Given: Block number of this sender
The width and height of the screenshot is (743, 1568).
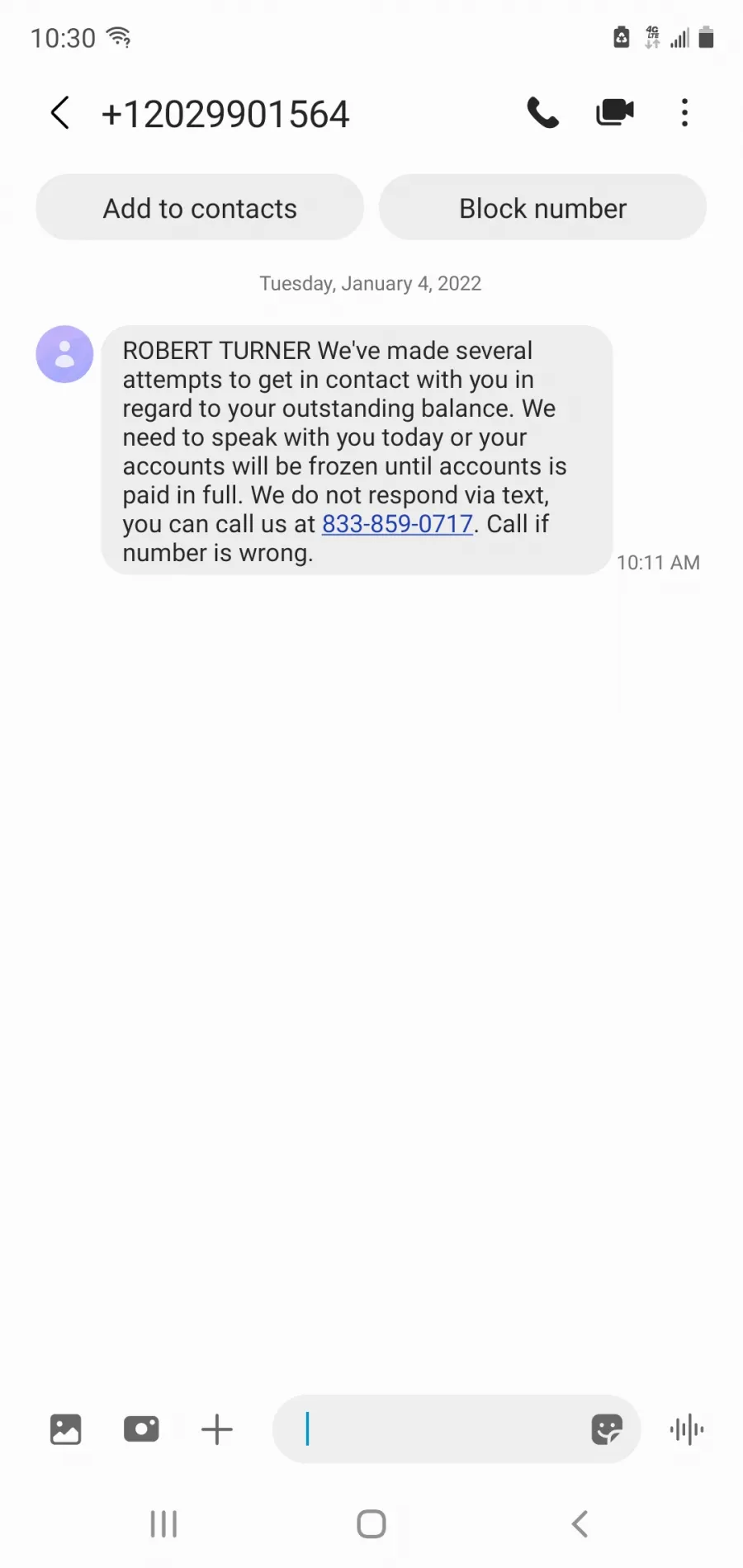Looking at the screenshot, I should pyautogui.click(x=542, y=208).
